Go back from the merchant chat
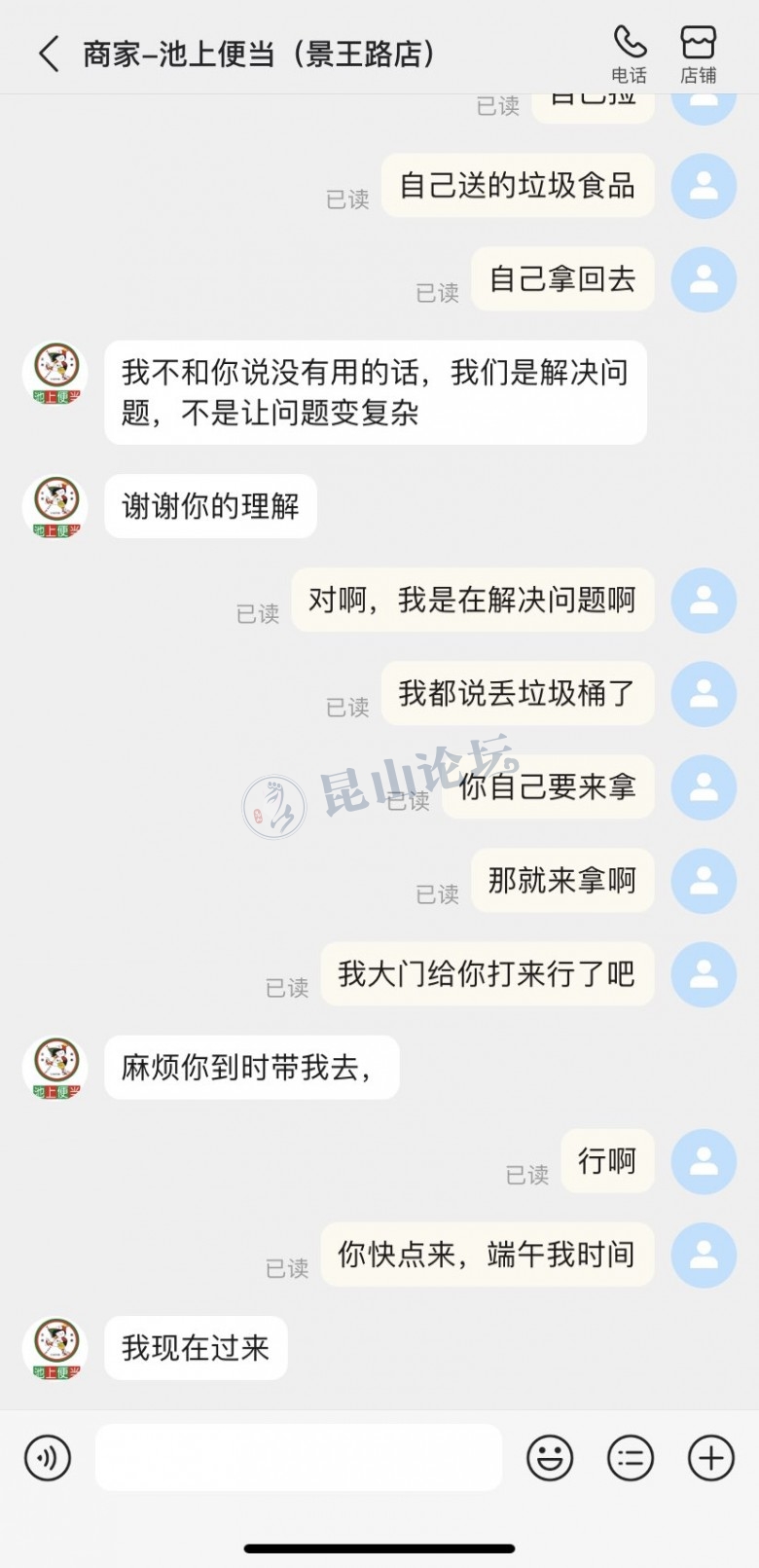 (49, 55)
